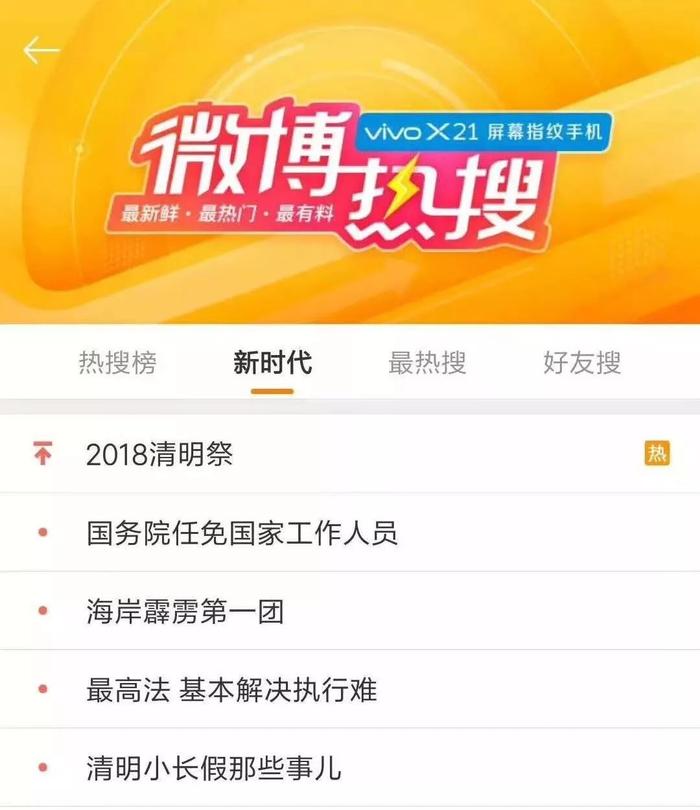Switch to the 最热搜 tab
This screenshot has width=700, height=810.
coord(427,362)
